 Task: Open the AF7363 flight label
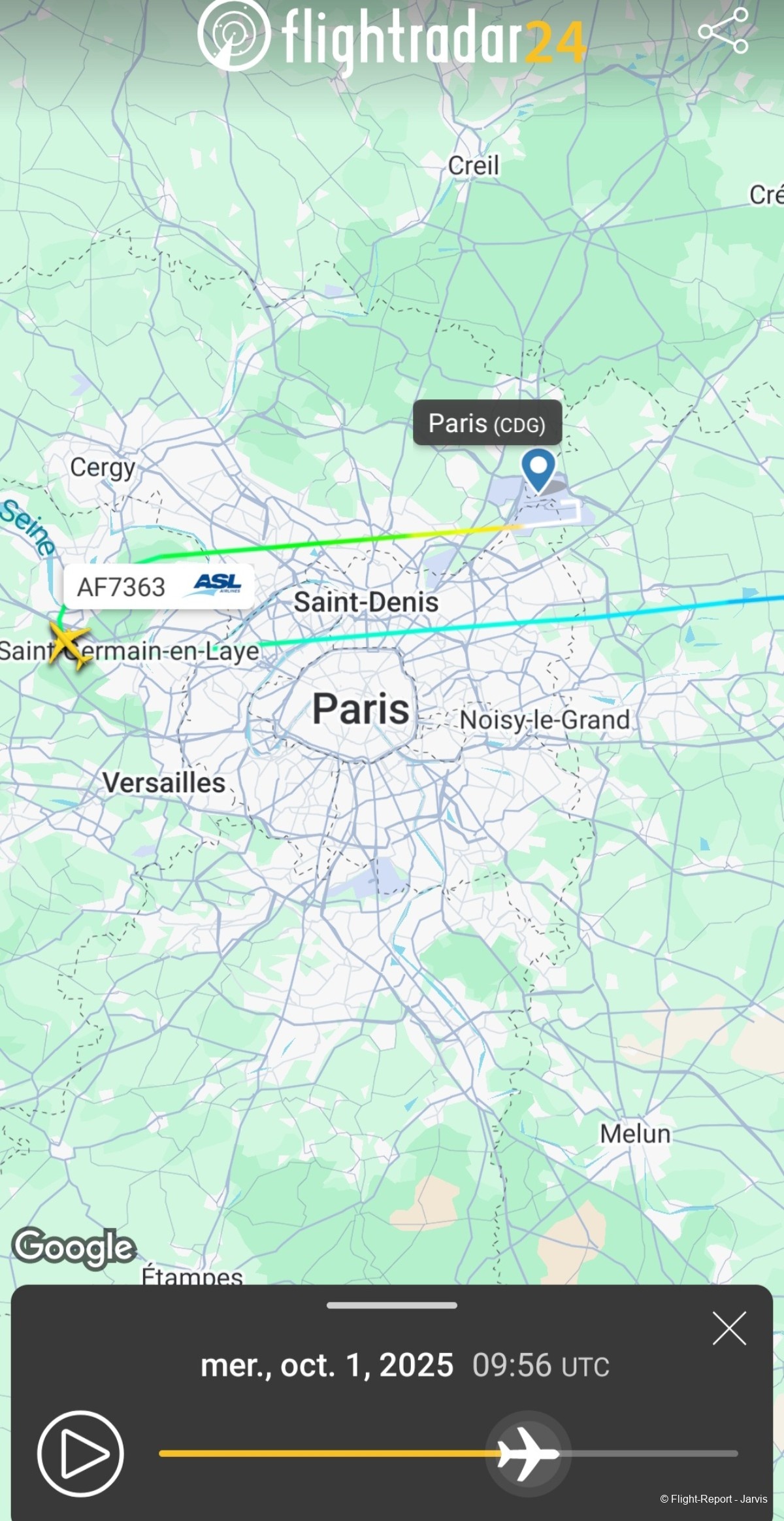pos(159,586)
